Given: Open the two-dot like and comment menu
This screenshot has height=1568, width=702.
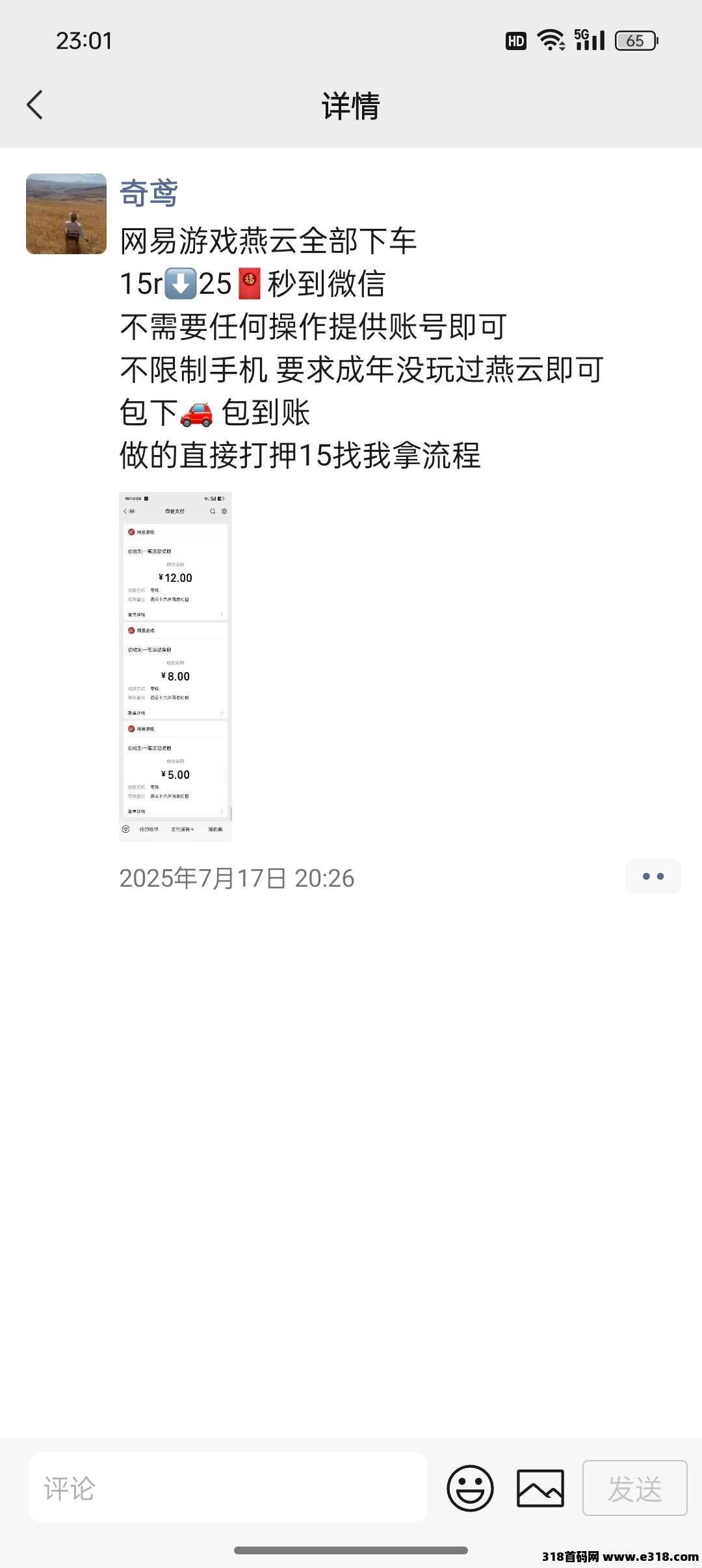Looking at the screenshot, I should coord(653,876).
